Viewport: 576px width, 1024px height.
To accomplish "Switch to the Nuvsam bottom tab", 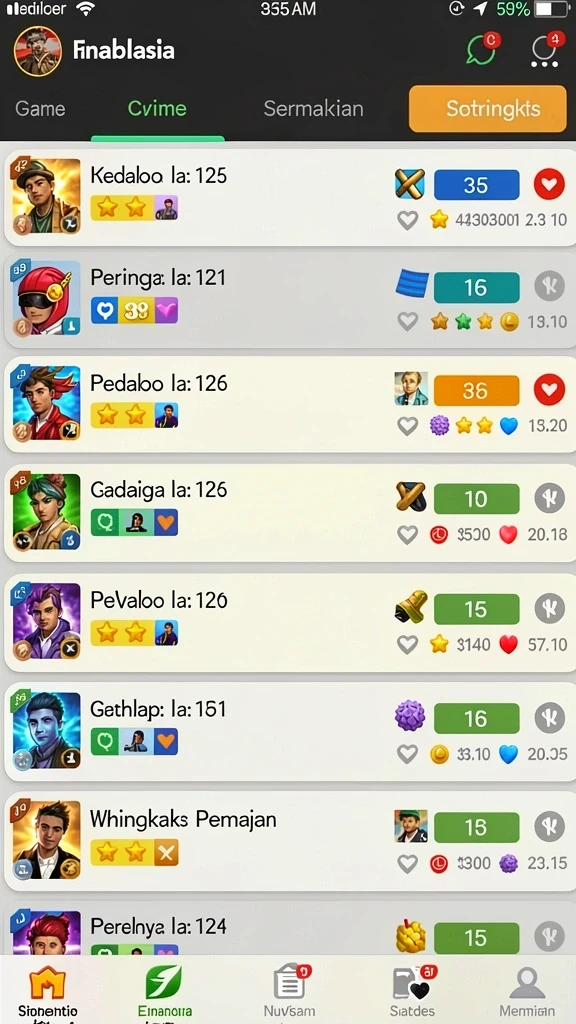I will click(x=289, y=991).
